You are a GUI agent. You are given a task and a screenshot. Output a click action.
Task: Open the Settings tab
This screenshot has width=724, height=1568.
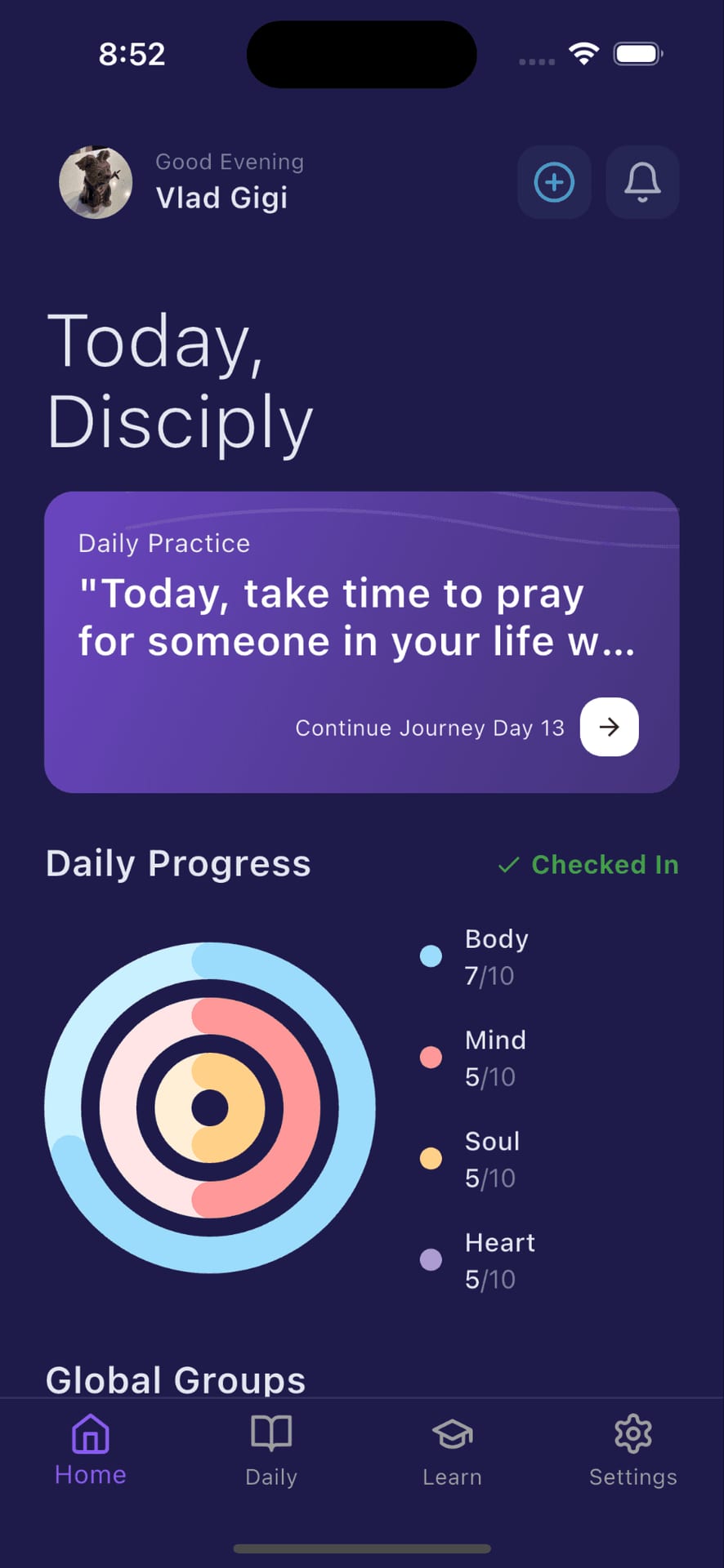[633, 1451]
